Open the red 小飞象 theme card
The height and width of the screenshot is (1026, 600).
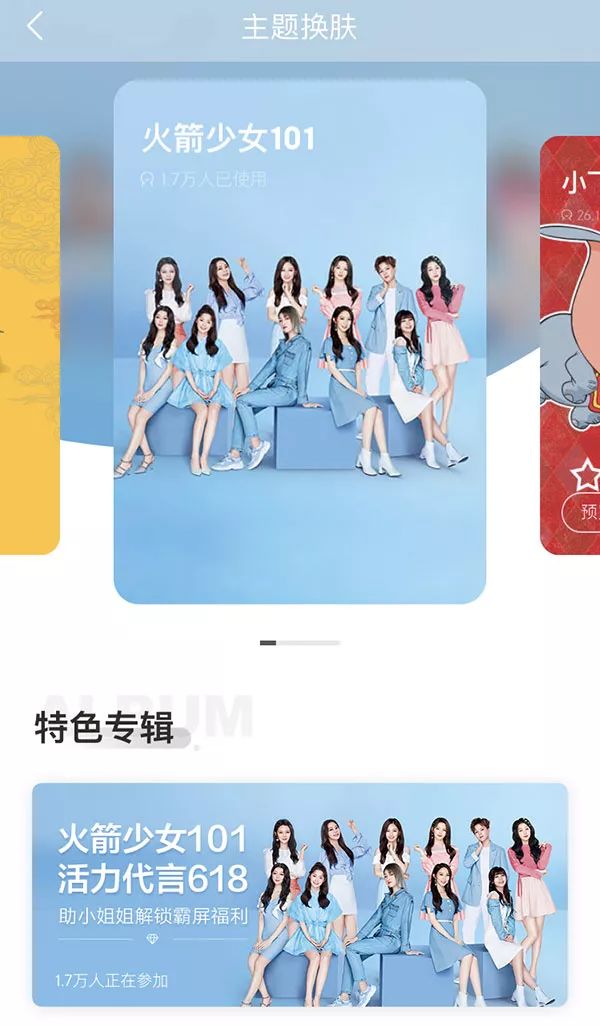tap(572, 340)
